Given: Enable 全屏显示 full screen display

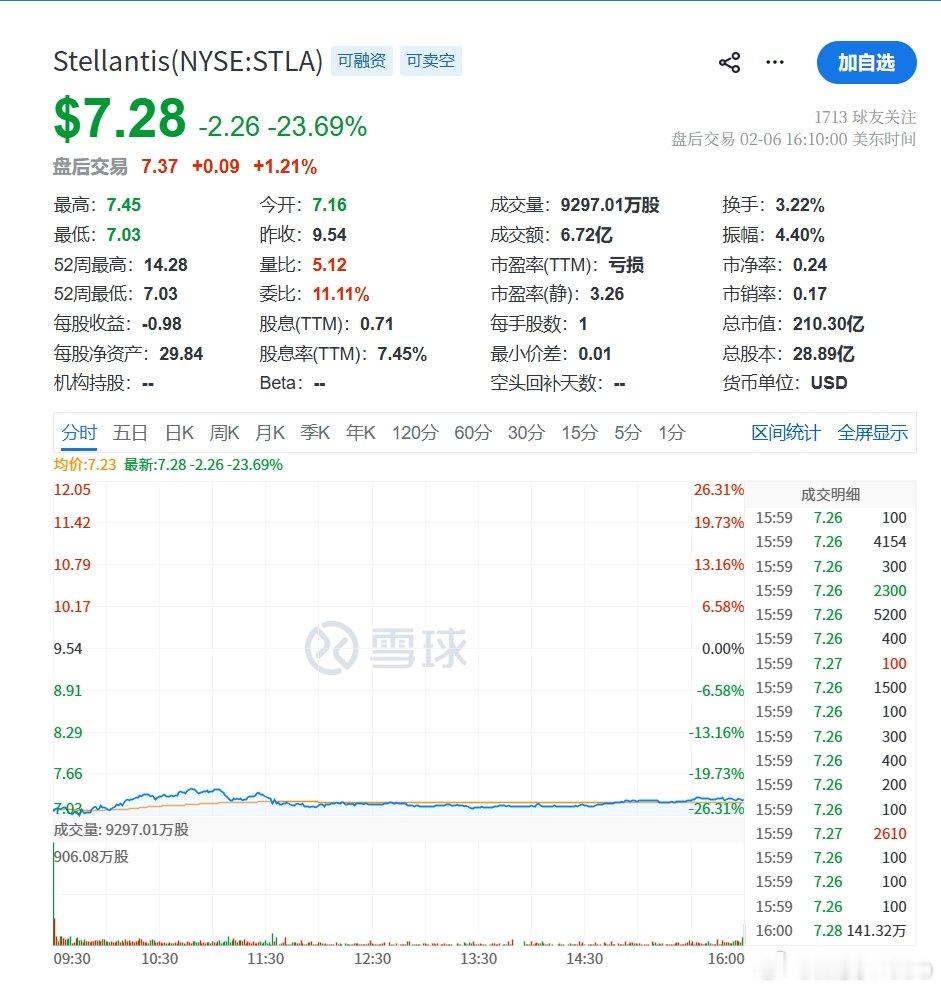Looking at the screenshot, I should [875, 433].
